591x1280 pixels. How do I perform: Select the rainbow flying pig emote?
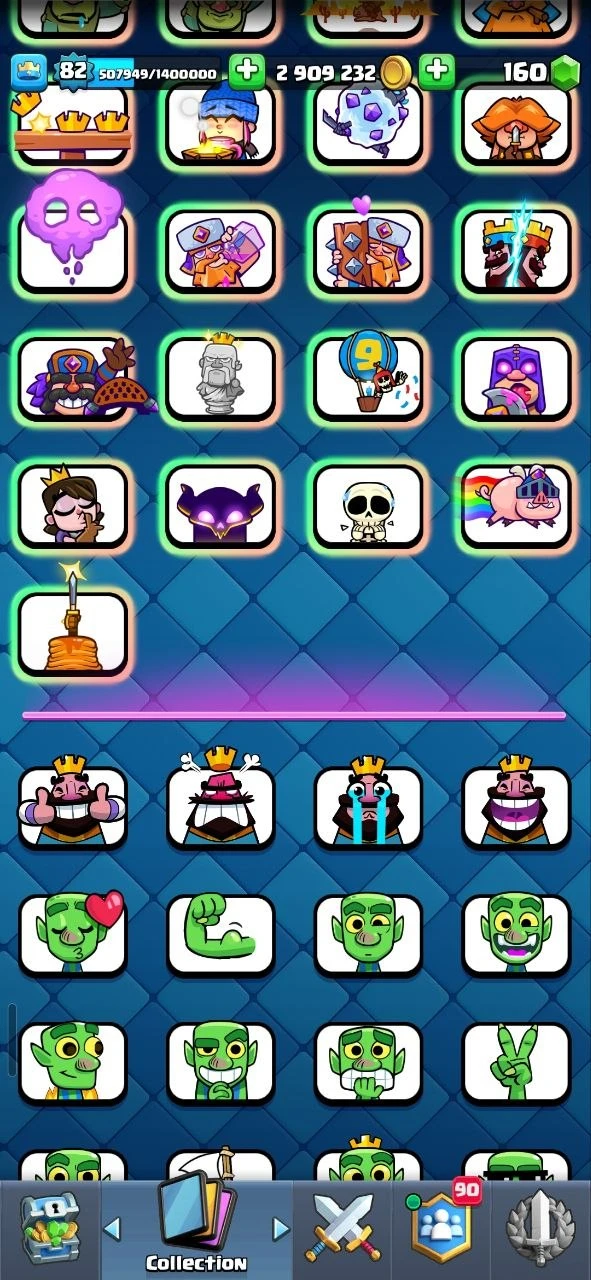pyautogui.click(x=516, y=505)
